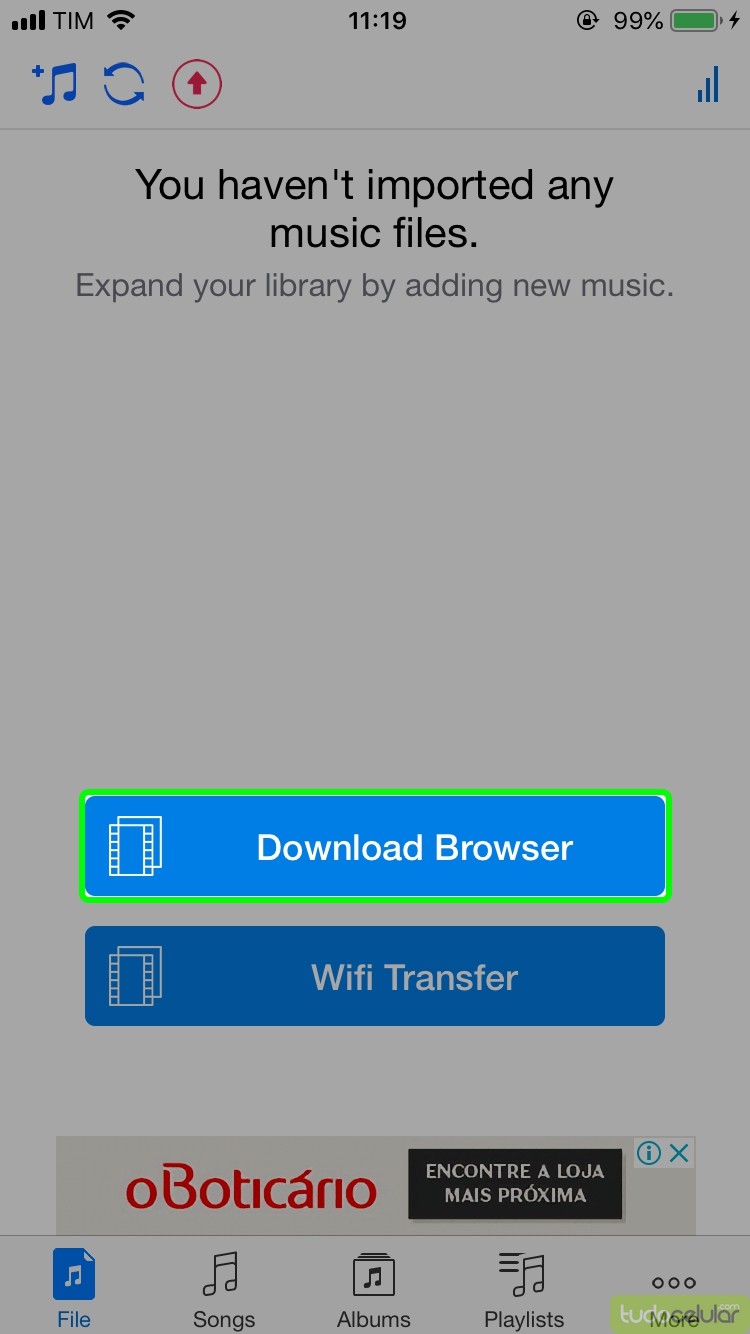The height and width of the screenshot is (1334, 750).
Task: Open the ad info icon
Action: click(649, 1153)
